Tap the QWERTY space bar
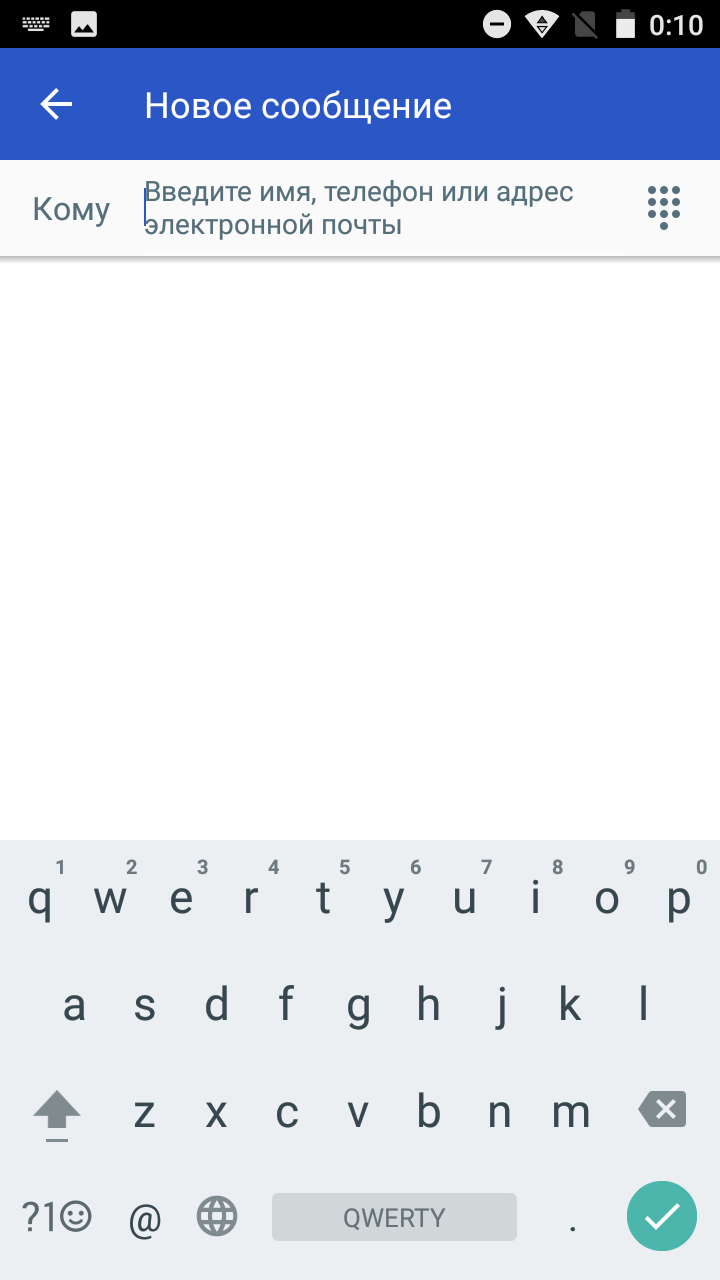 (x=394, y=1217)
